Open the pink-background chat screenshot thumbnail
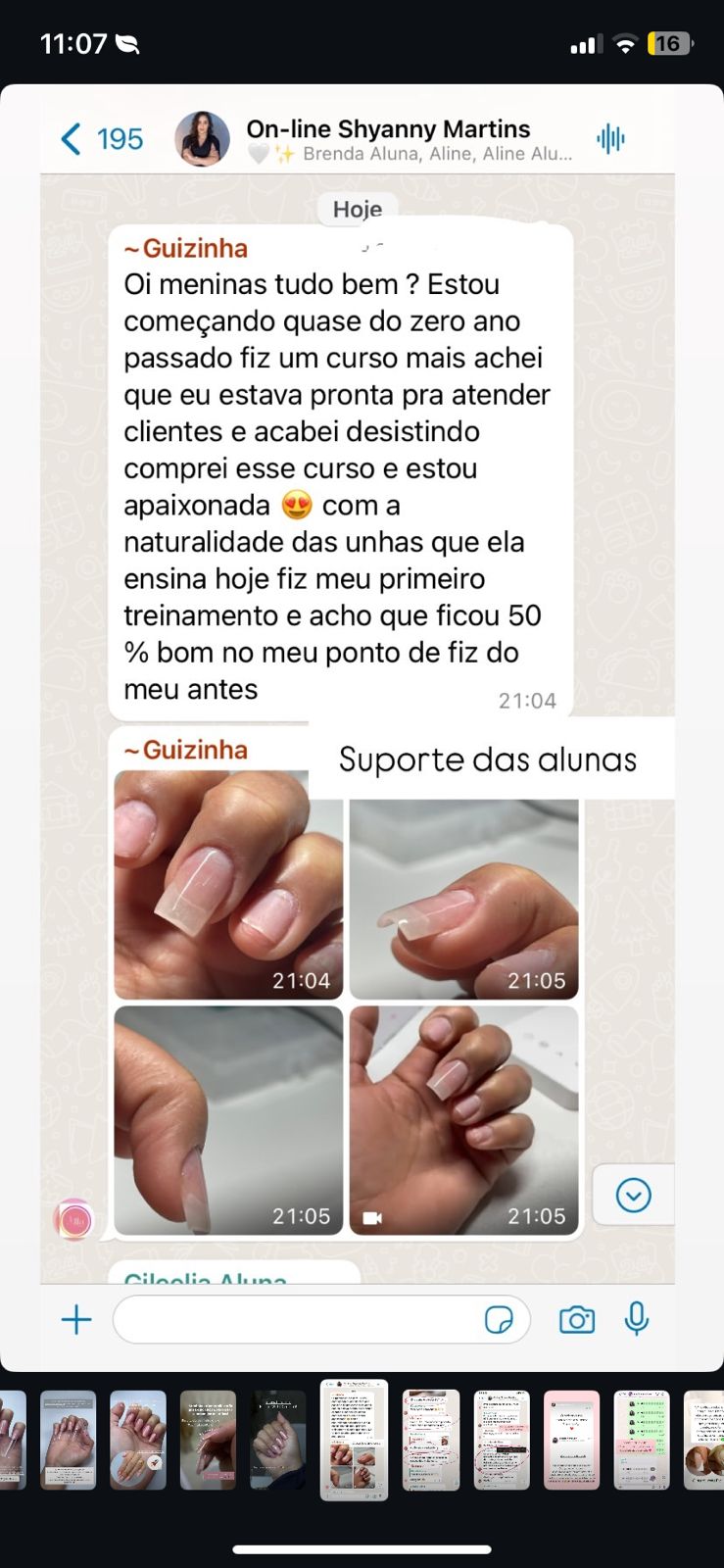 point(571,1440)
